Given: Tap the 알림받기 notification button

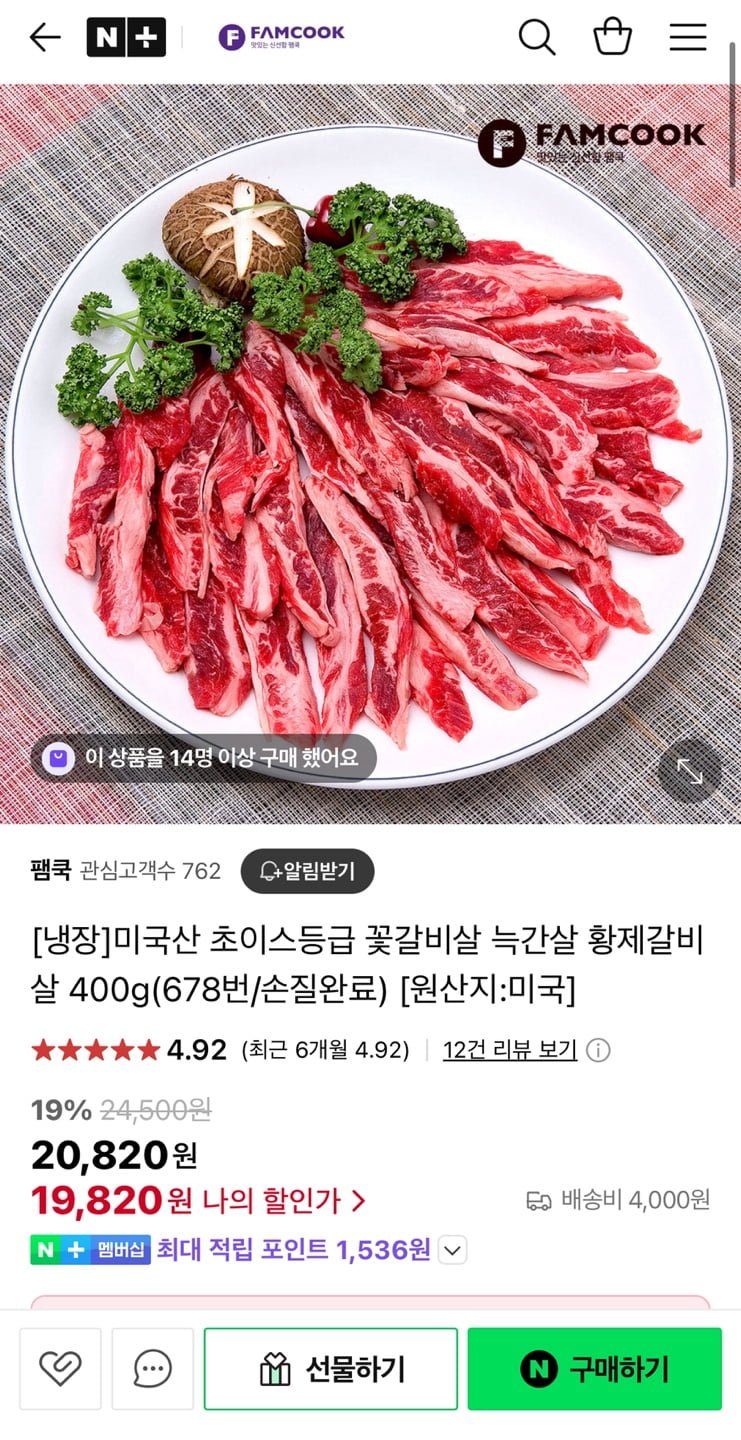Looking at the screenshot, I should [307, 871].
